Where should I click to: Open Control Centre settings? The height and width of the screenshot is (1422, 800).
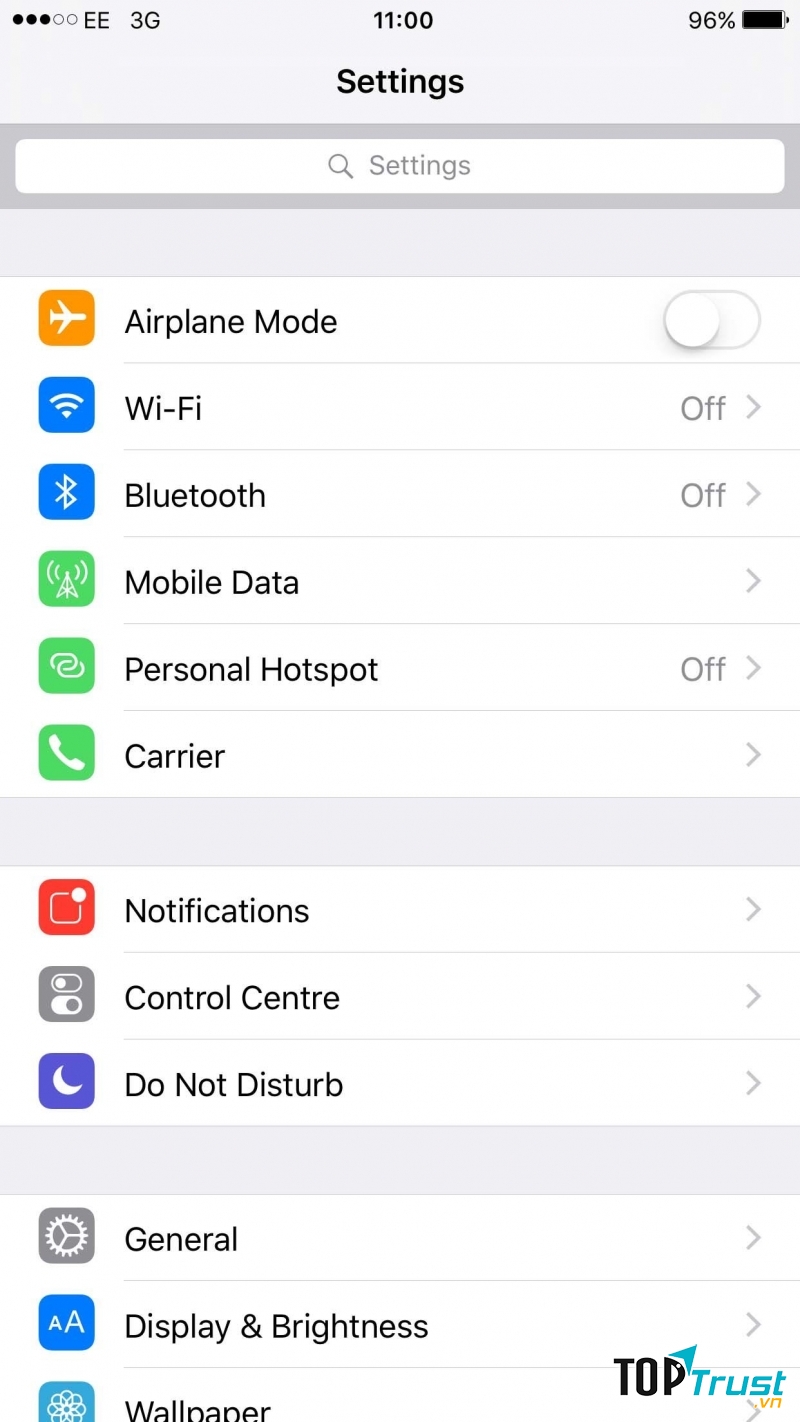coord(400,998)
